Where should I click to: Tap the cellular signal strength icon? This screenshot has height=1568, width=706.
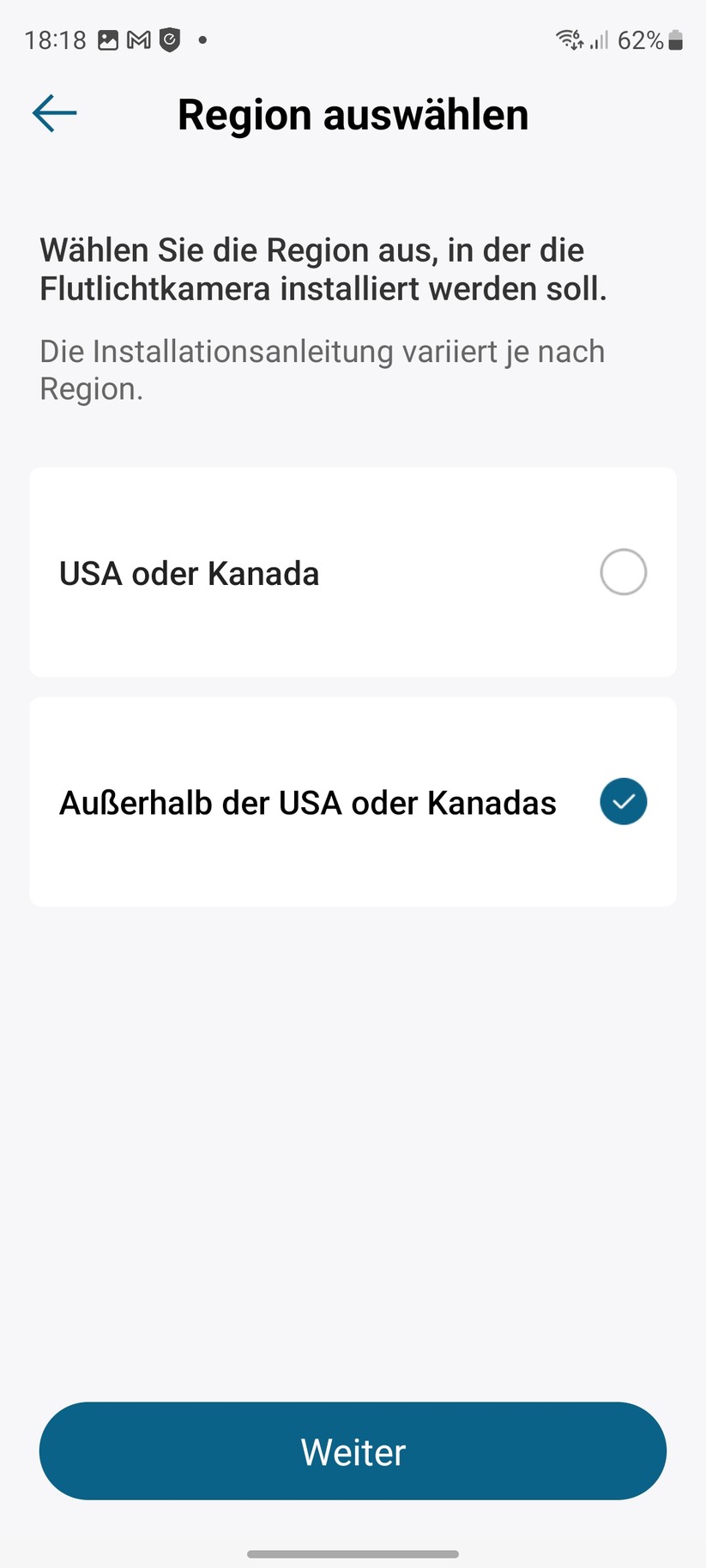pos(600,39)
